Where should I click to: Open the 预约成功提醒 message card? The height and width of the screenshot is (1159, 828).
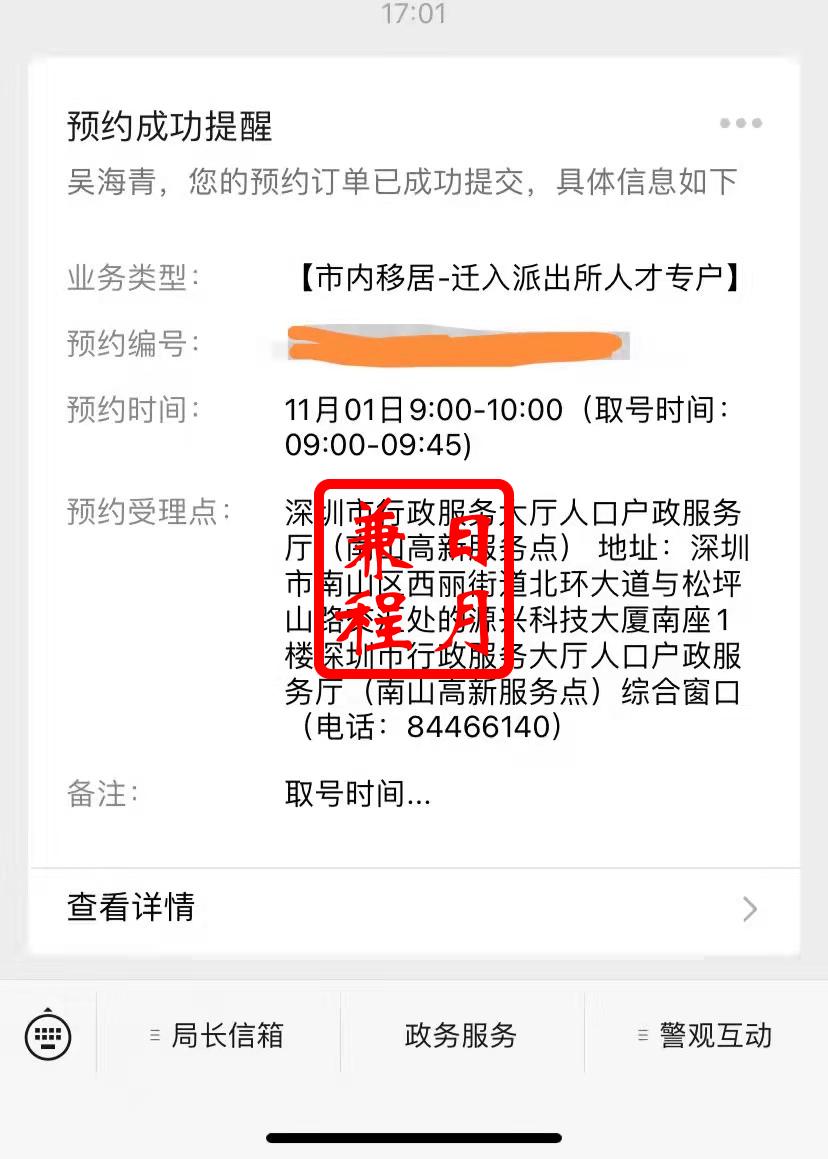[x=170, y=127]
